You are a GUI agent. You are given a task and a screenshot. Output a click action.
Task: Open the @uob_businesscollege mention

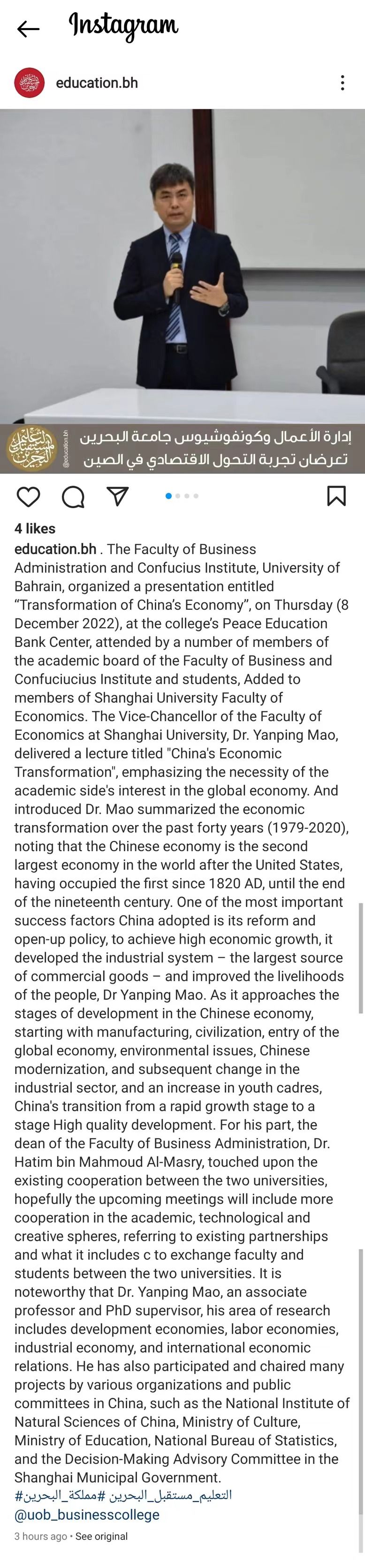(x=86, y=1515)
